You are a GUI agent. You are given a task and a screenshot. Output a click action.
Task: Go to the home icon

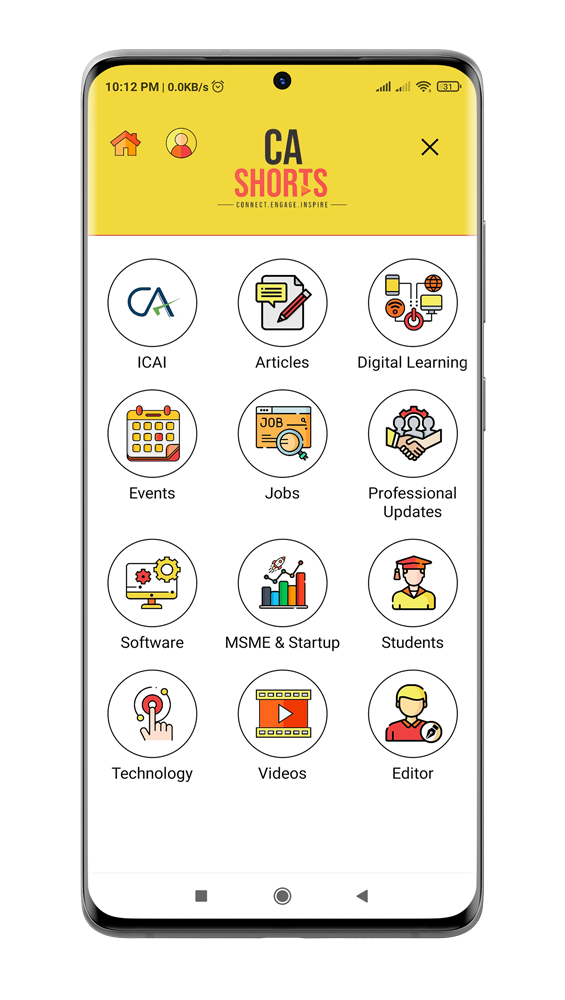pos(126,143)
